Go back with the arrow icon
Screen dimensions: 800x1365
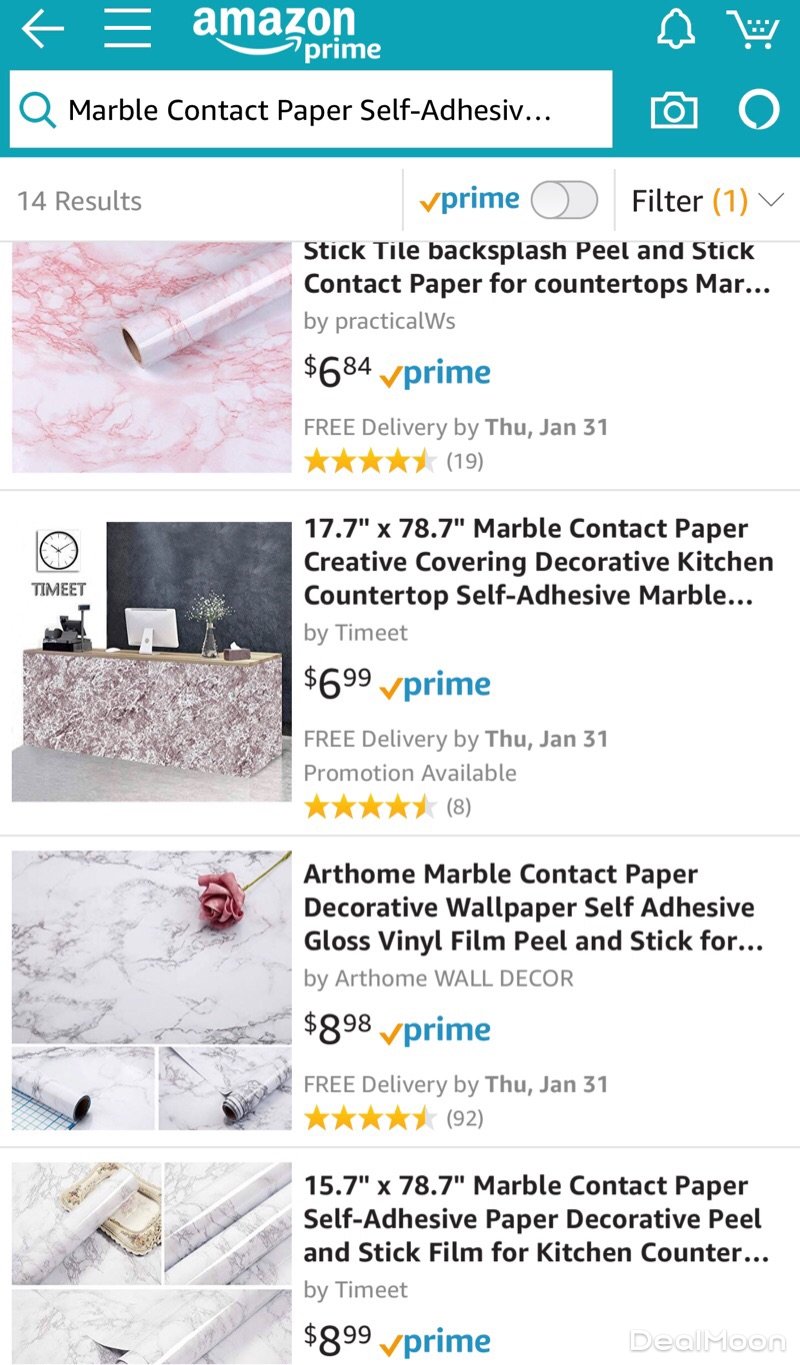point(42,30)
